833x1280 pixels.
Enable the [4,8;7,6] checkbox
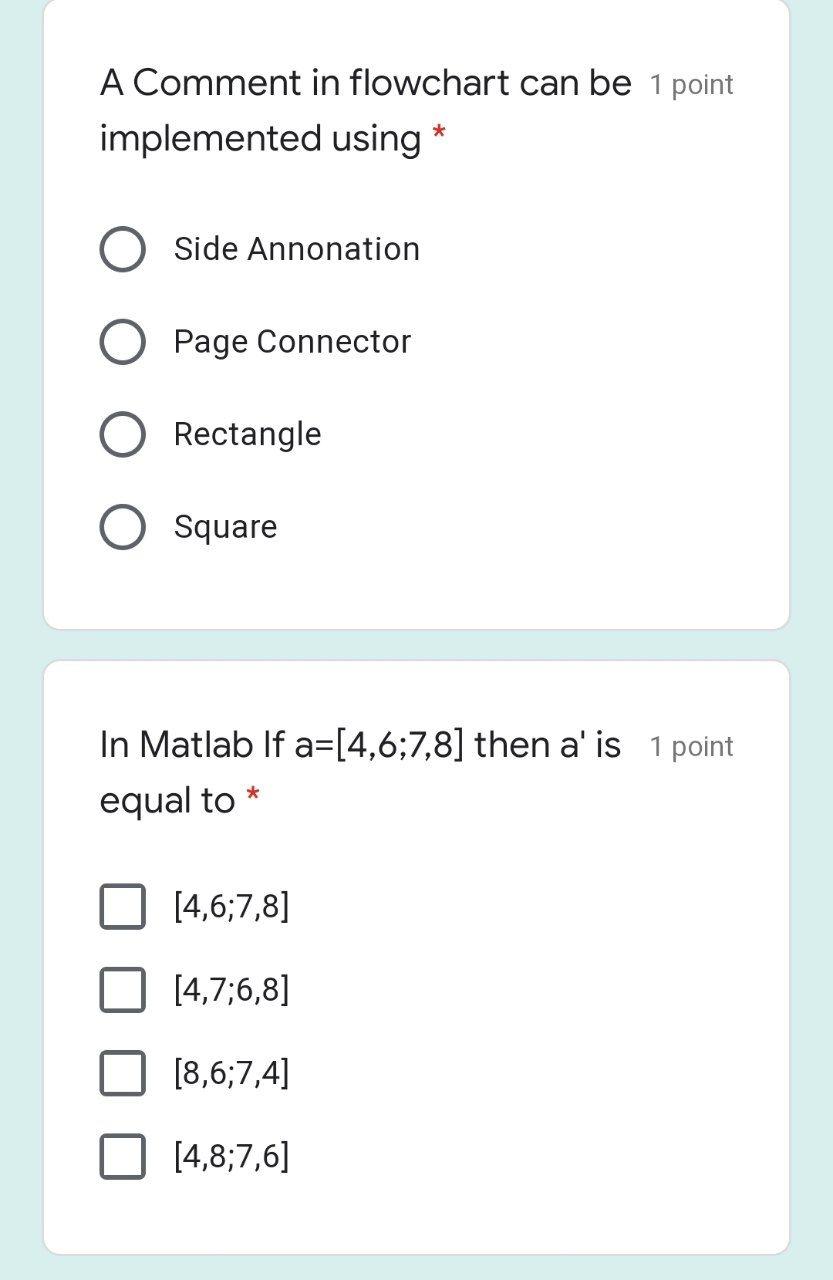pos(121,1156)
